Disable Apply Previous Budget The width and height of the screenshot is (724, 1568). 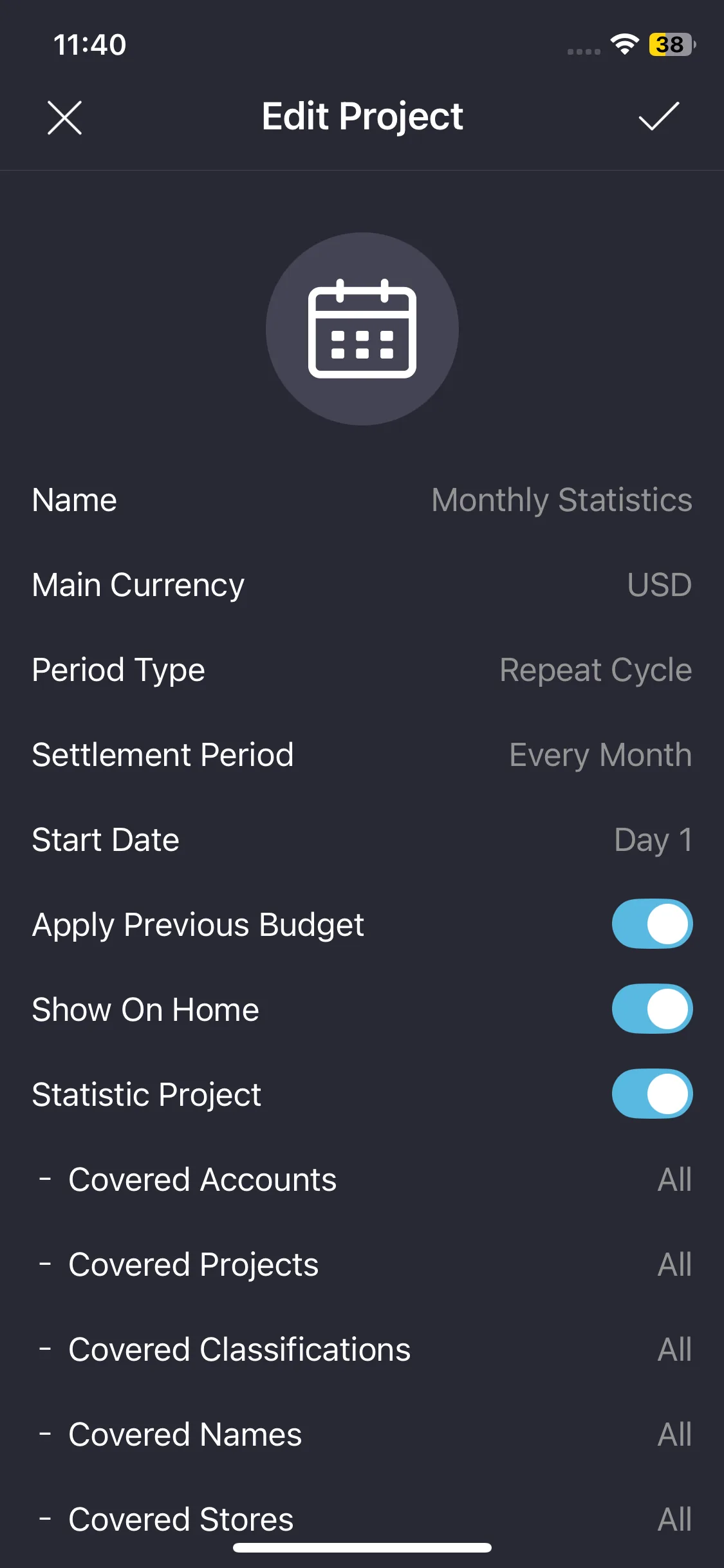(x=651, y=924)
